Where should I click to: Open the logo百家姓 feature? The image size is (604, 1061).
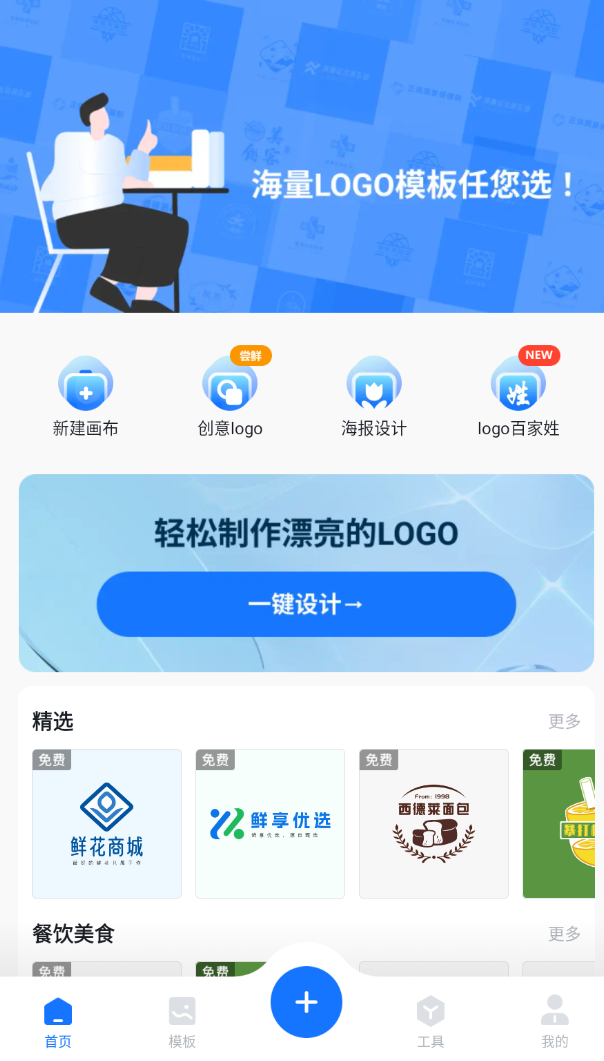click(x=518, y=395)
